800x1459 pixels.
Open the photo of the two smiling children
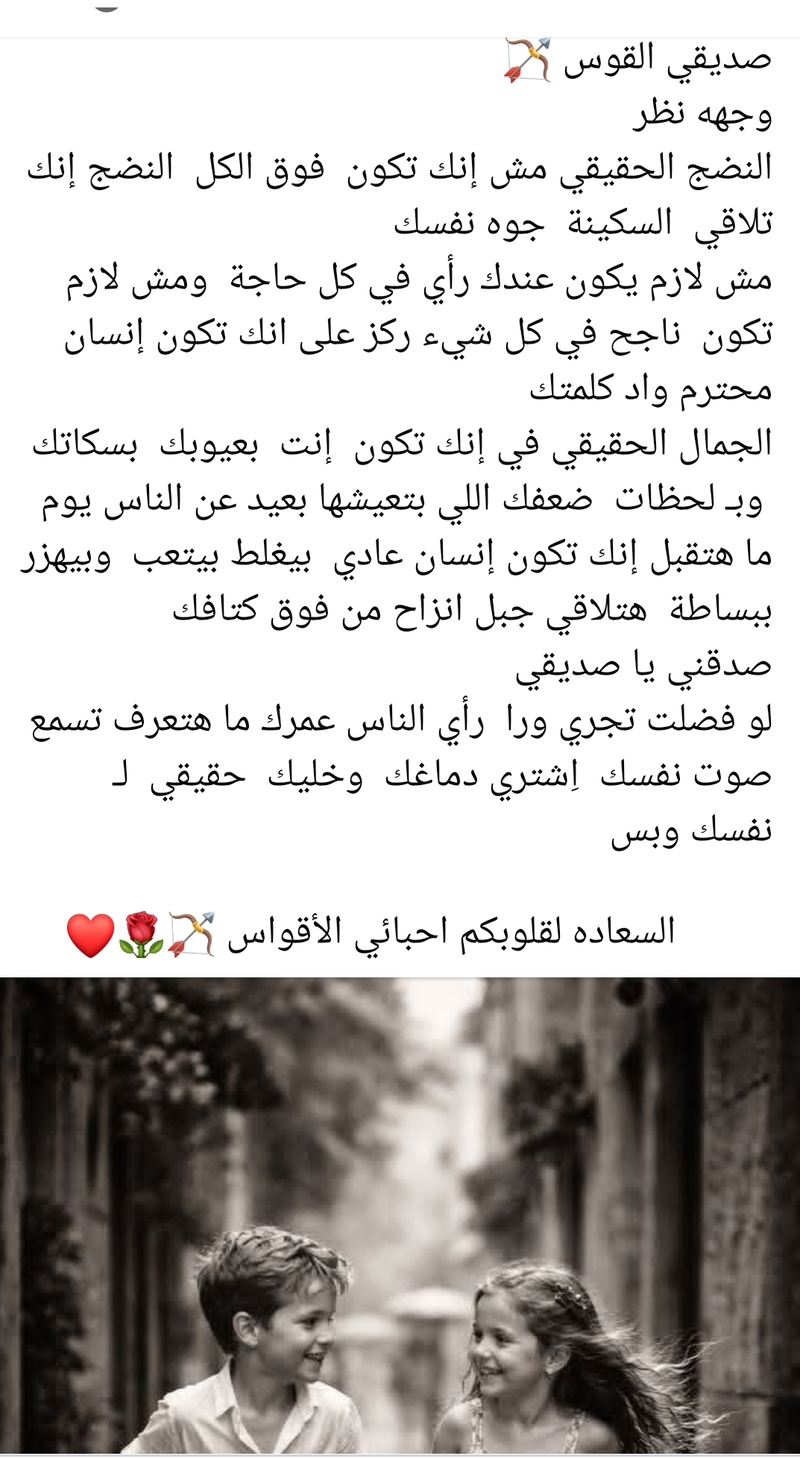[400, 1215]
